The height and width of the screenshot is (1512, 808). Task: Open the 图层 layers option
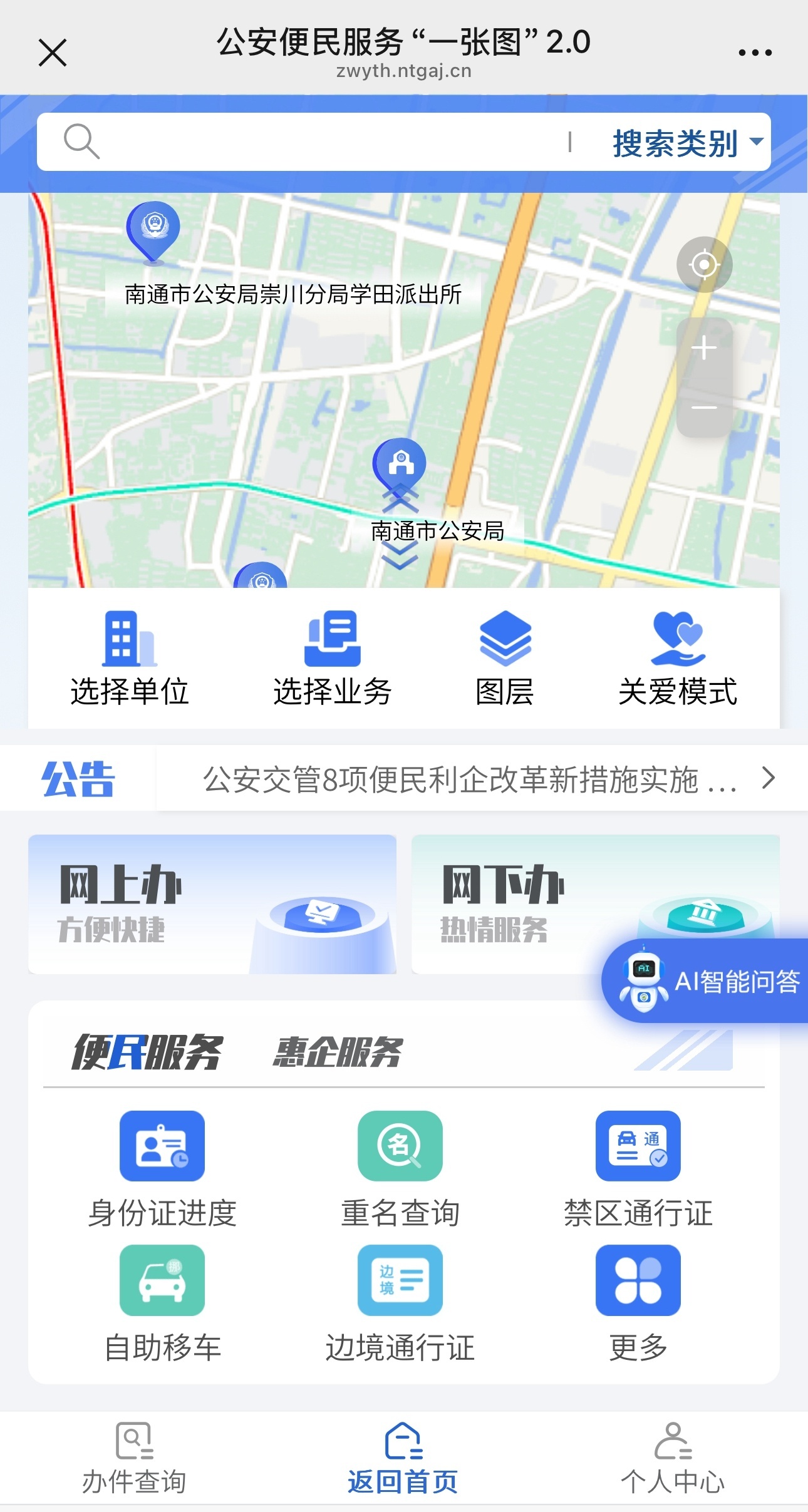(505, 659)
